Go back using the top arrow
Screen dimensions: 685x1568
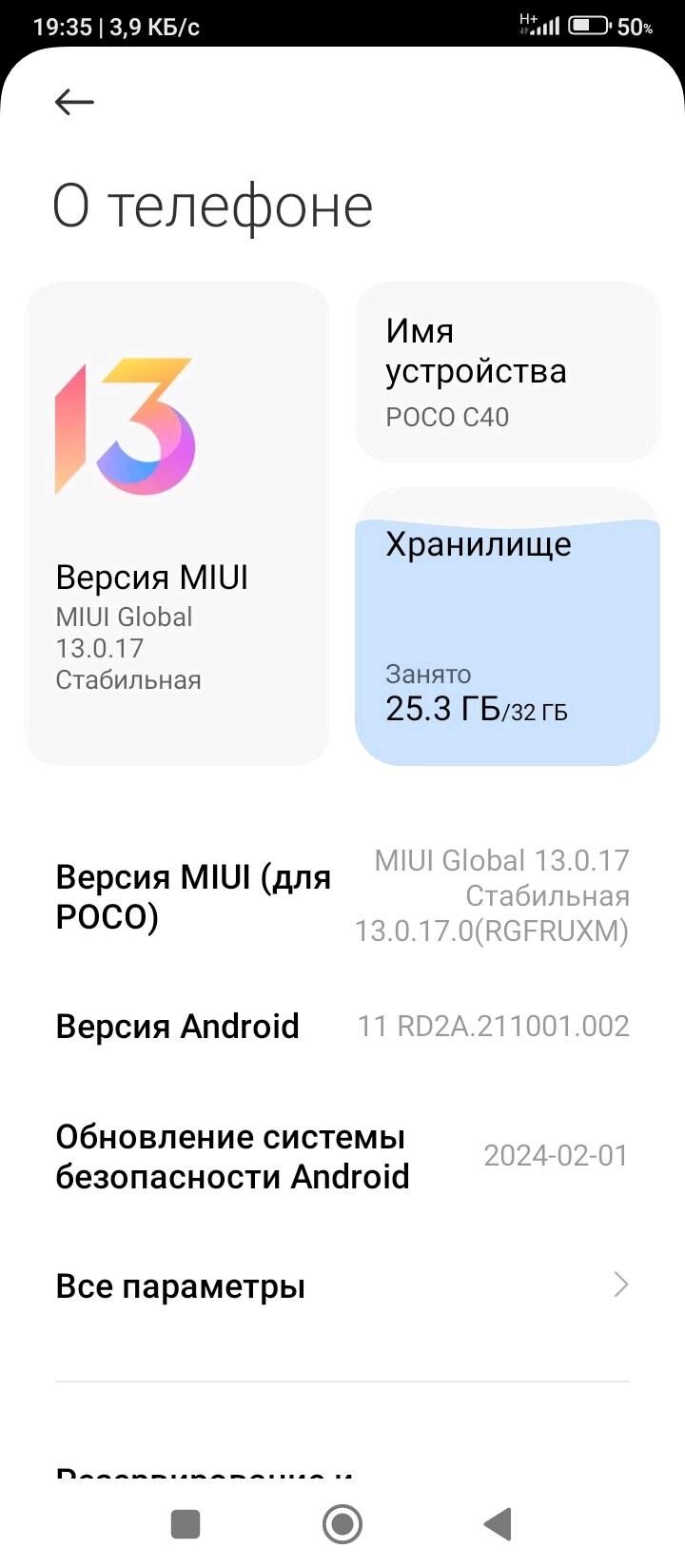click(x=74, y=102)
